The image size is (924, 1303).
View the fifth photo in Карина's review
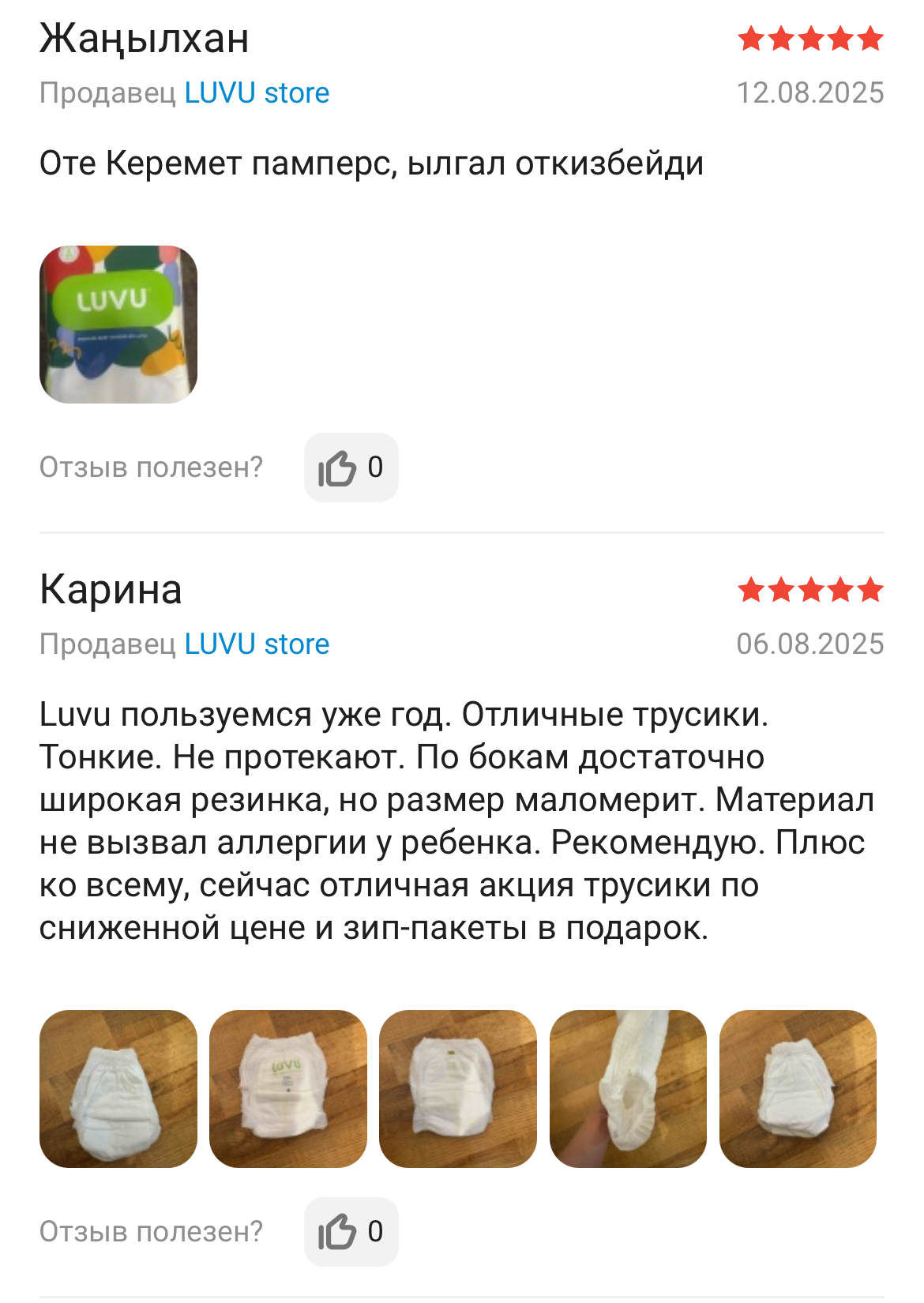pos(798,1089)
